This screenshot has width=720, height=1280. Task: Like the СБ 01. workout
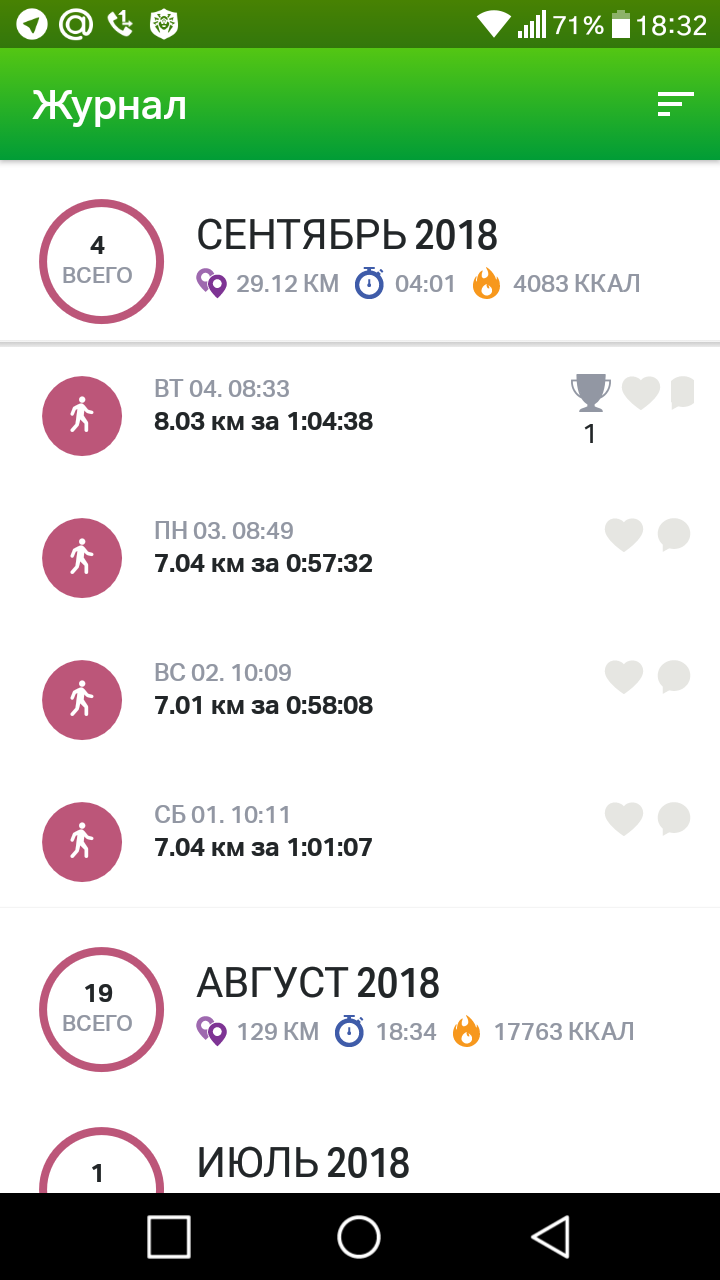coord(624,819)
